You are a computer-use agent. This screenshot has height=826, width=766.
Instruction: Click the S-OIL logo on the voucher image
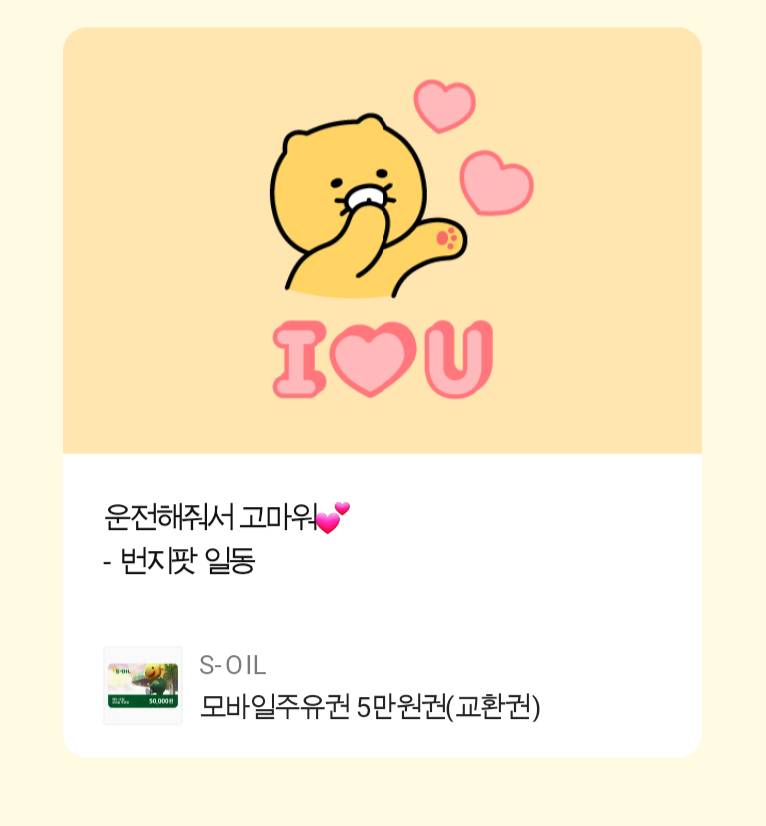click(123, 670)
